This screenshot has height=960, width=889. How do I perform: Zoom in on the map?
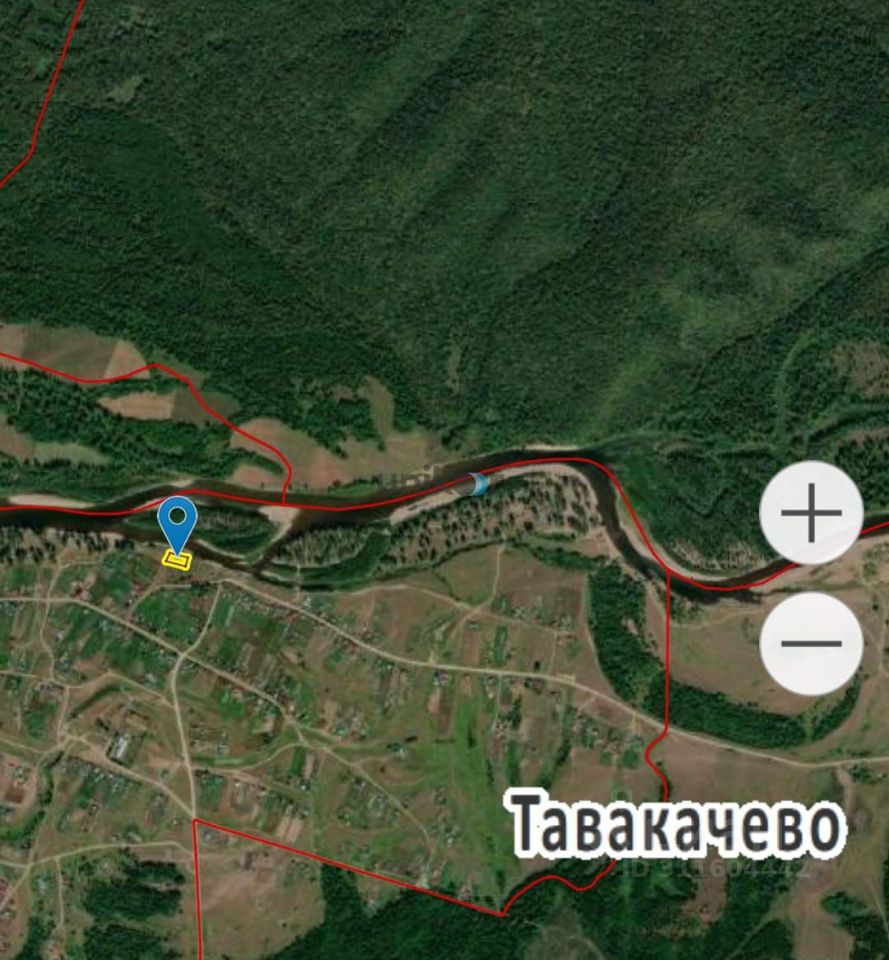(811, 513)
